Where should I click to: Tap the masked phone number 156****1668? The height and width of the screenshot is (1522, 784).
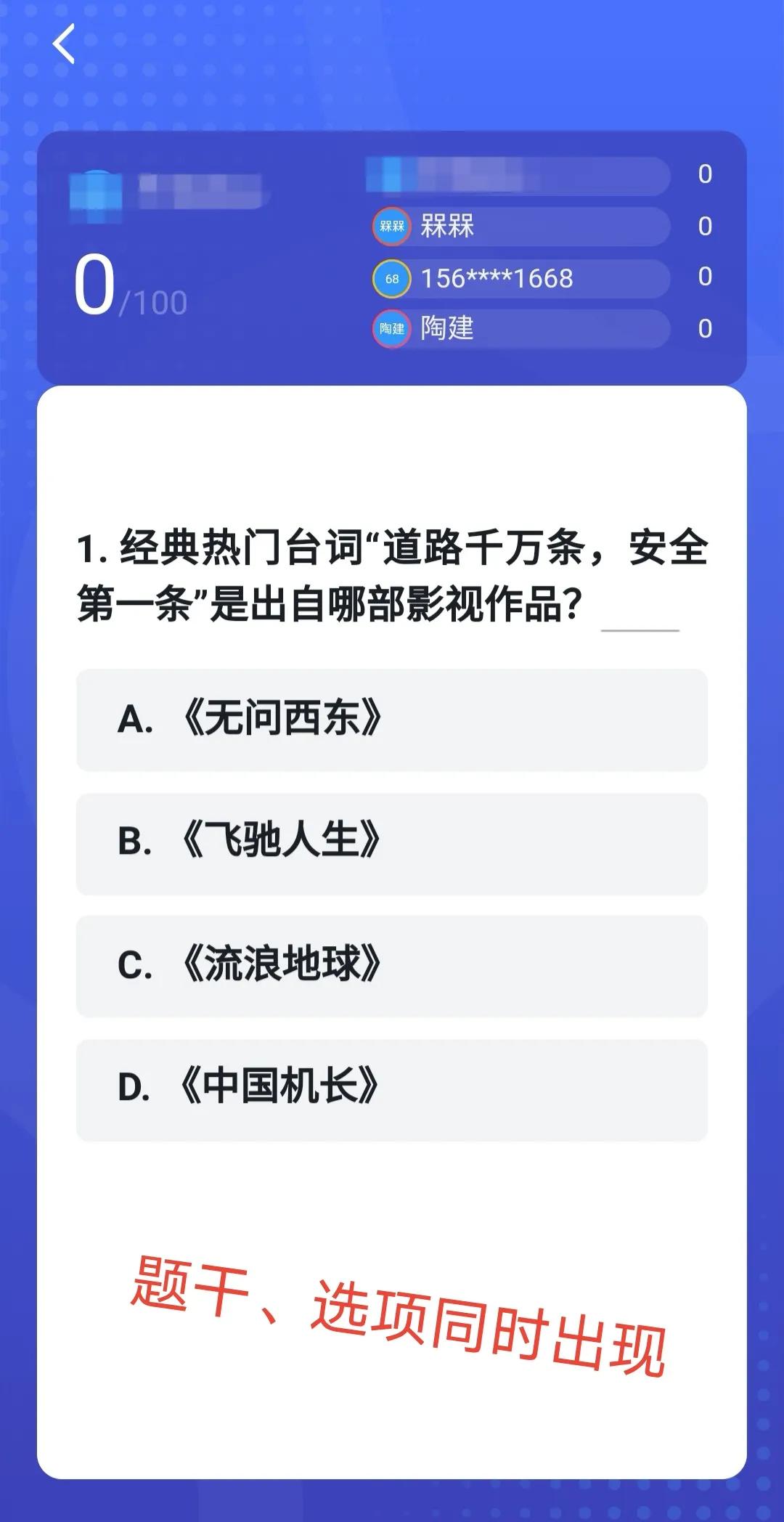[497, 278]
